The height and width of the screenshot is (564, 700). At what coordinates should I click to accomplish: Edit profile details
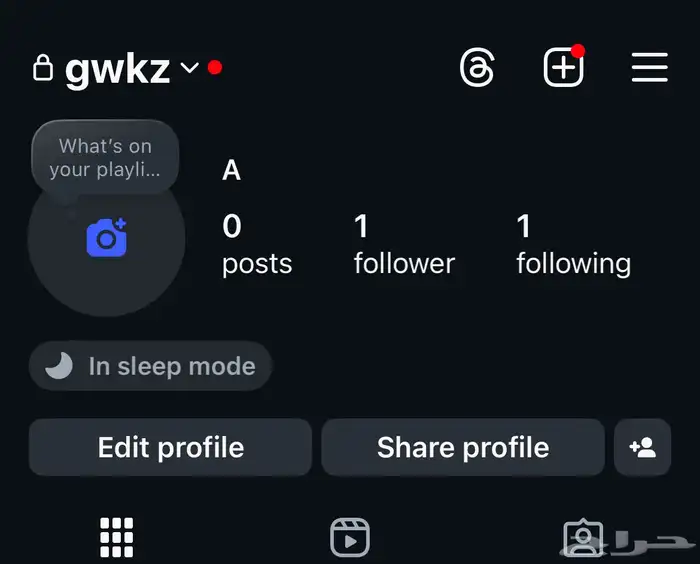[x=170, y=447]
